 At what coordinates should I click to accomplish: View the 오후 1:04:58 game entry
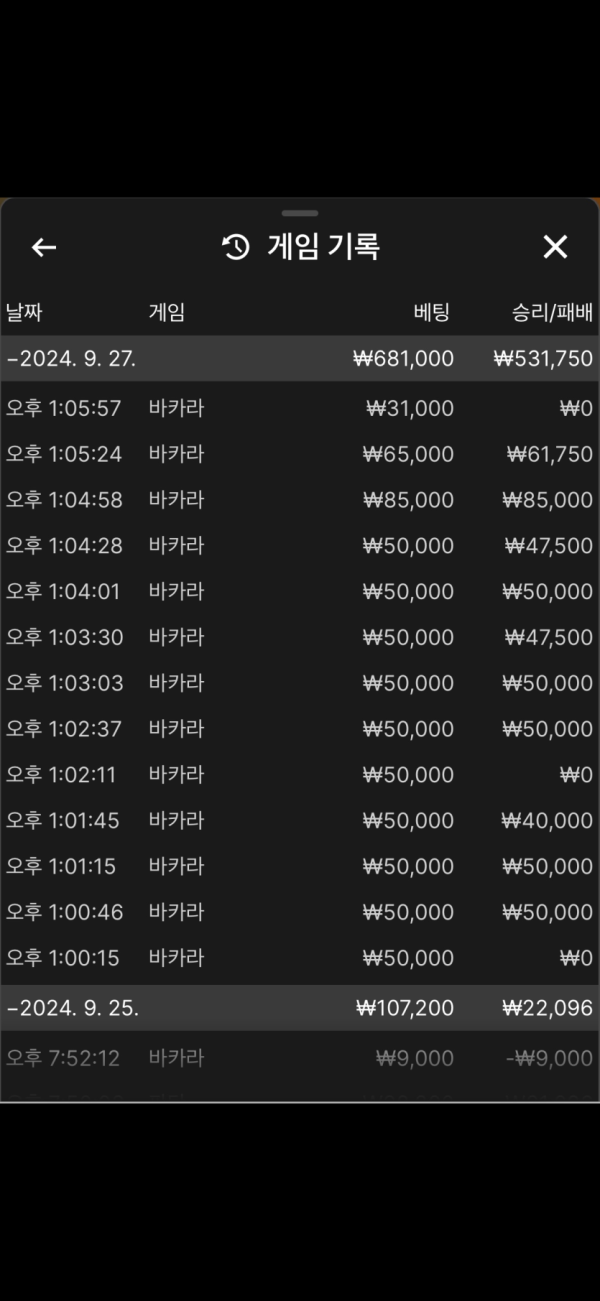tap(300, 500)
